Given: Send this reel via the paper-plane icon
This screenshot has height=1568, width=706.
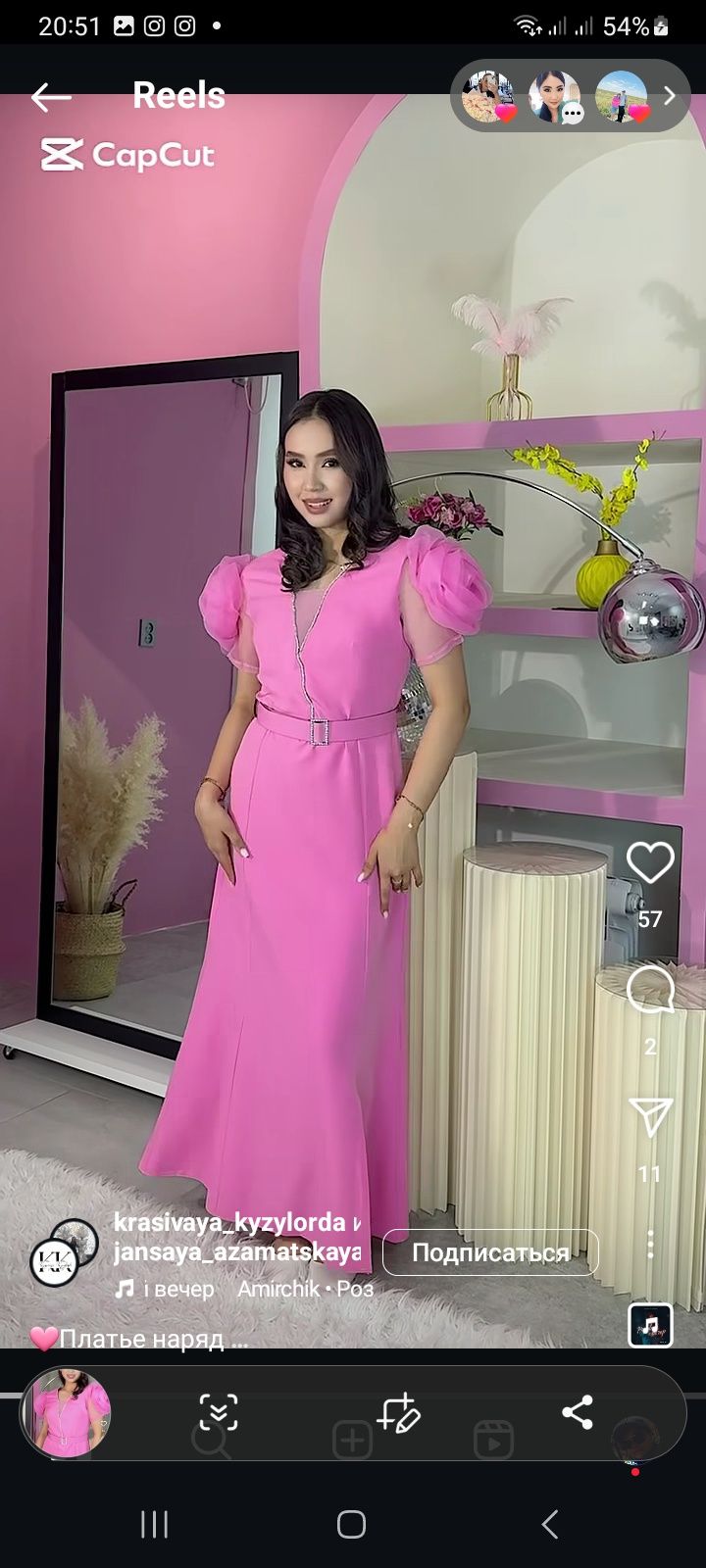Looking at the screenshot, I should [x=650, y=1117].
